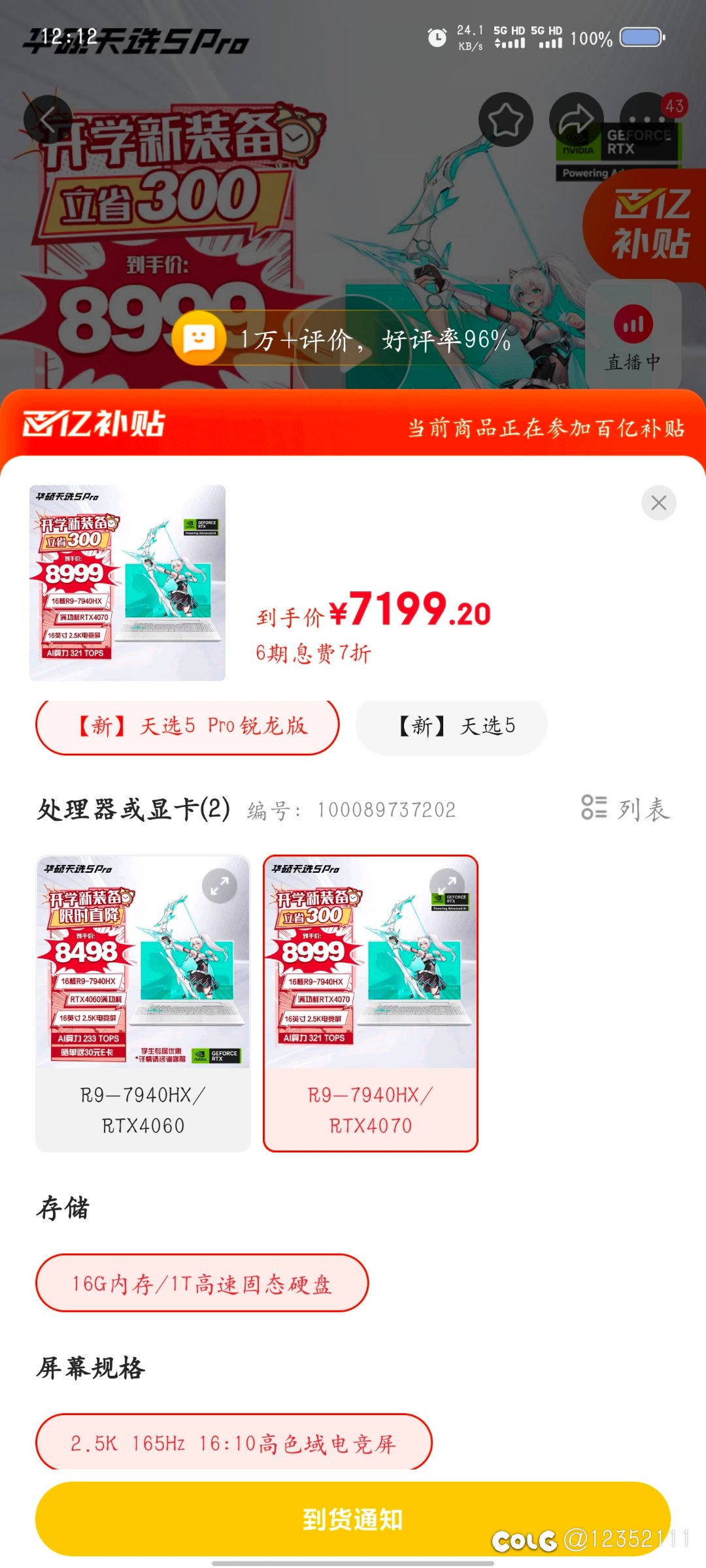This screenshot has width=706, height=1568.
Task: Enlarge the RTX4060 option image
Action: (220, 886)
